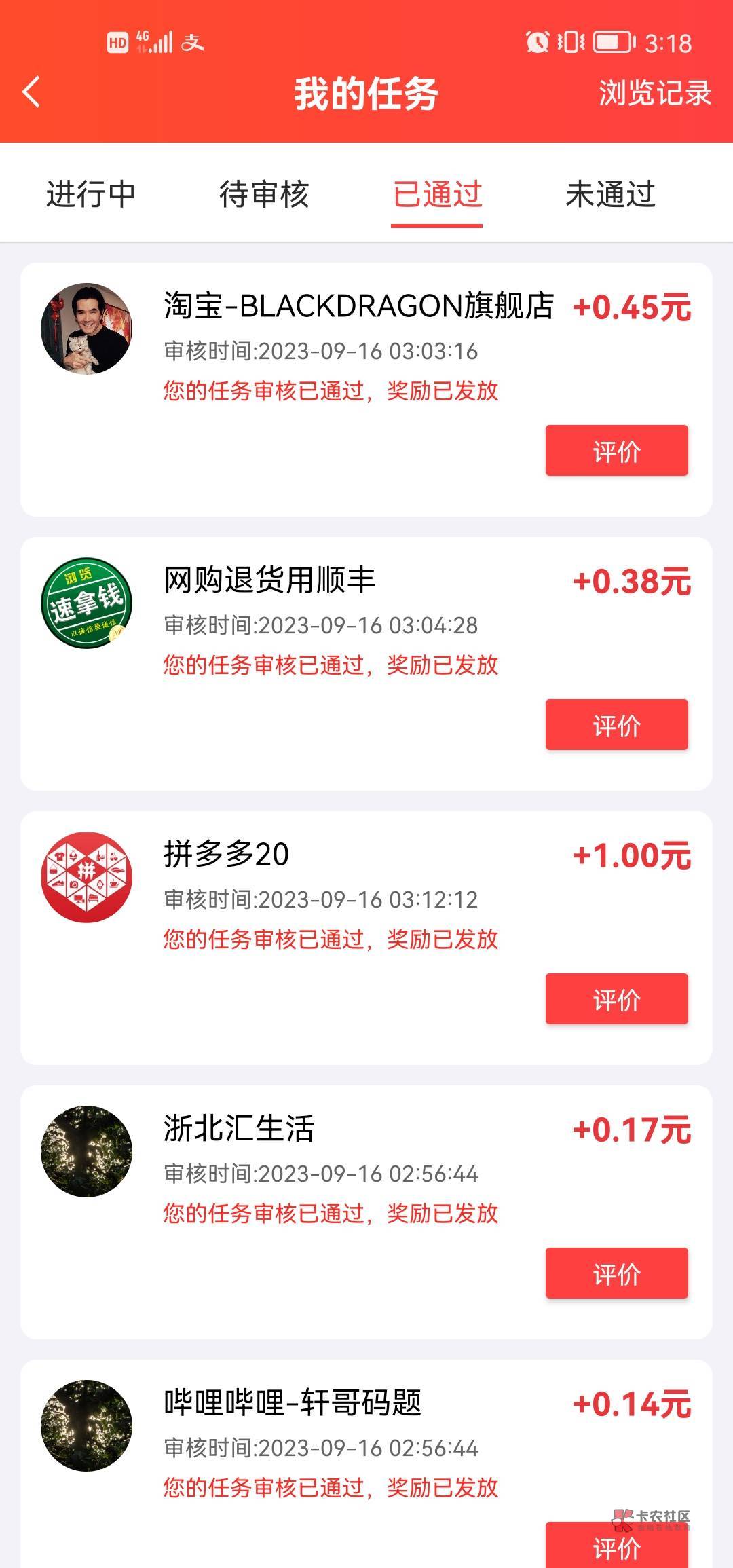Open 浏览记录 browsing history

click(654, 93)
